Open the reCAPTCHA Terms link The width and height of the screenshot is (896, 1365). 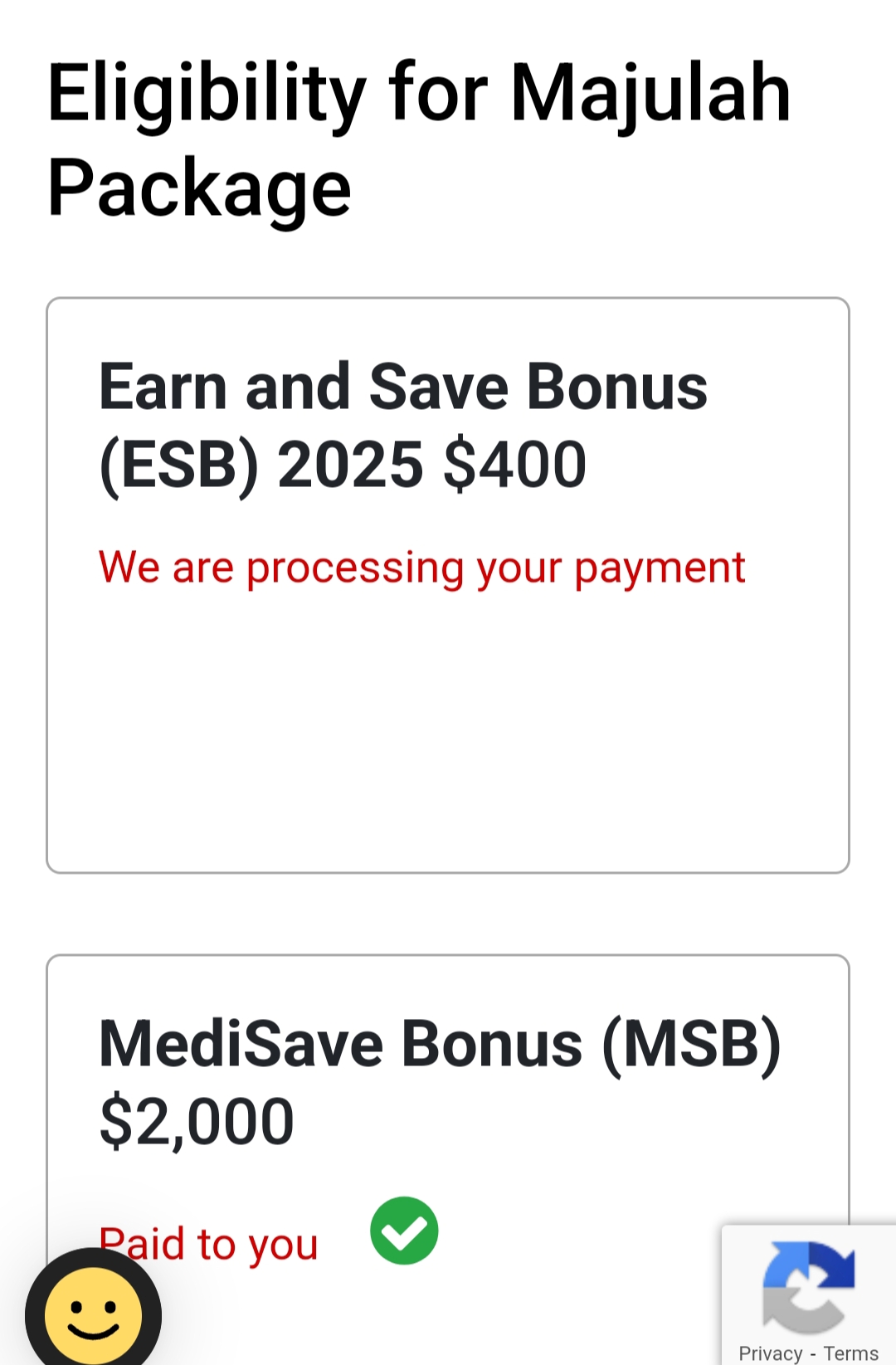tap(850, 1353)
